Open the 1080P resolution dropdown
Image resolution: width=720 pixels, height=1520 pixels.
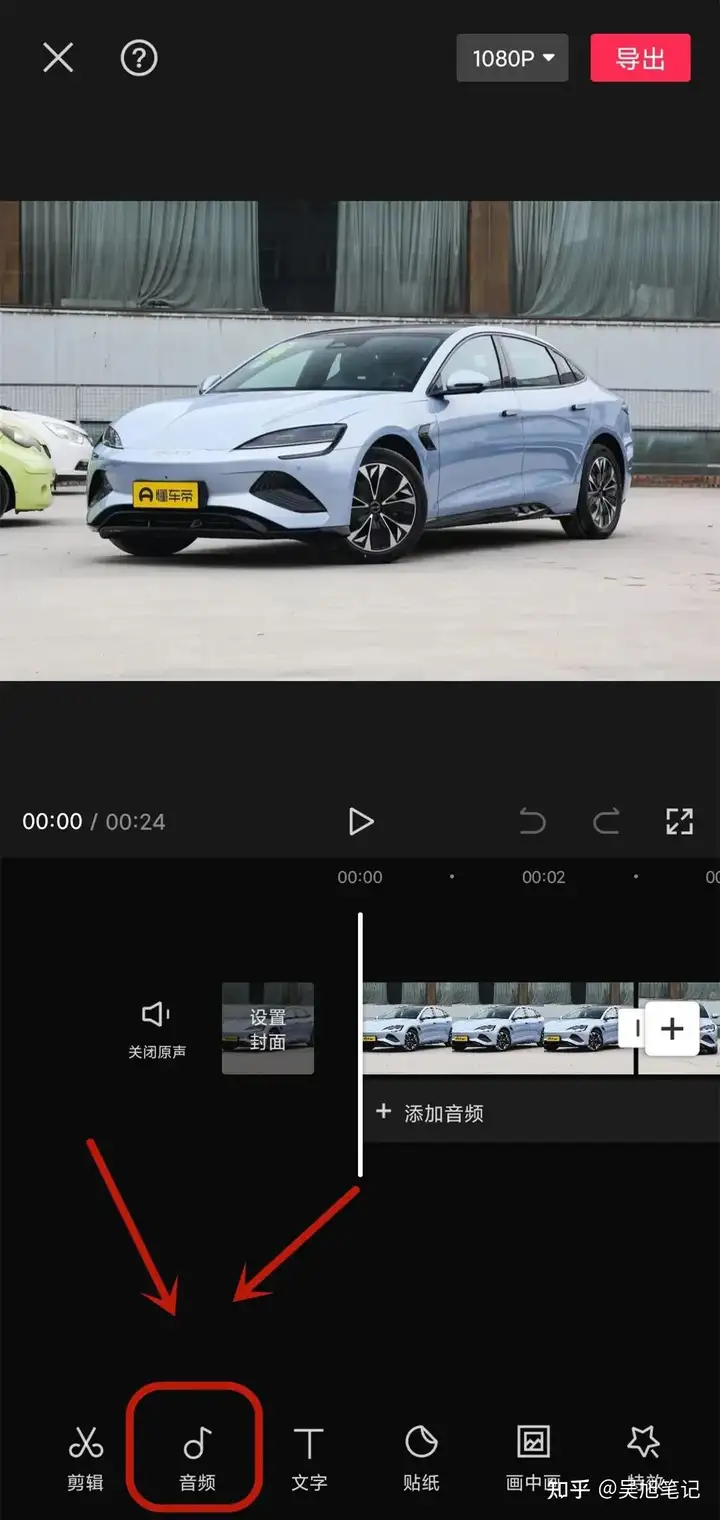point(512,58)
